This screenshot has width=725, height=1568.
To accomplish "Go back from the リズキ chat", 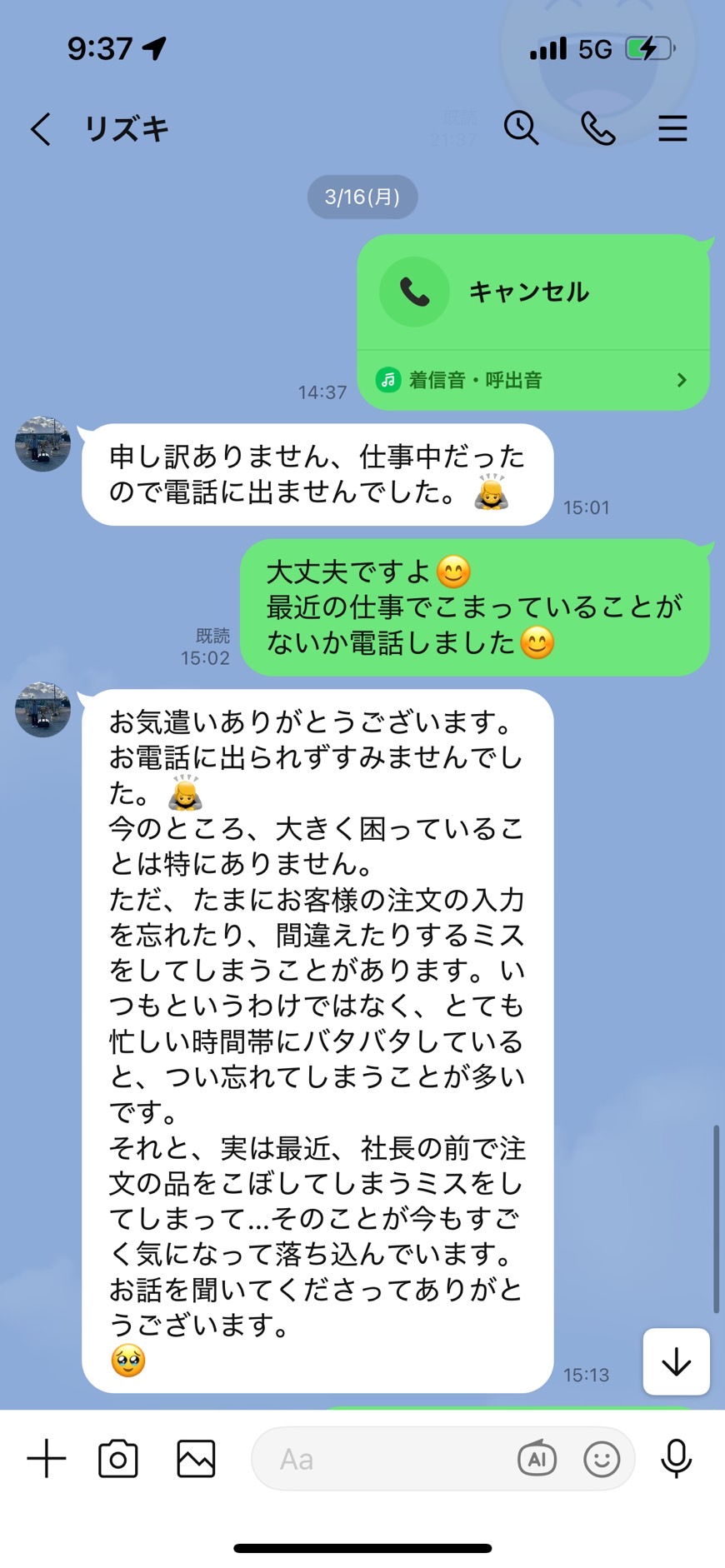I will [x=41, y=129].
